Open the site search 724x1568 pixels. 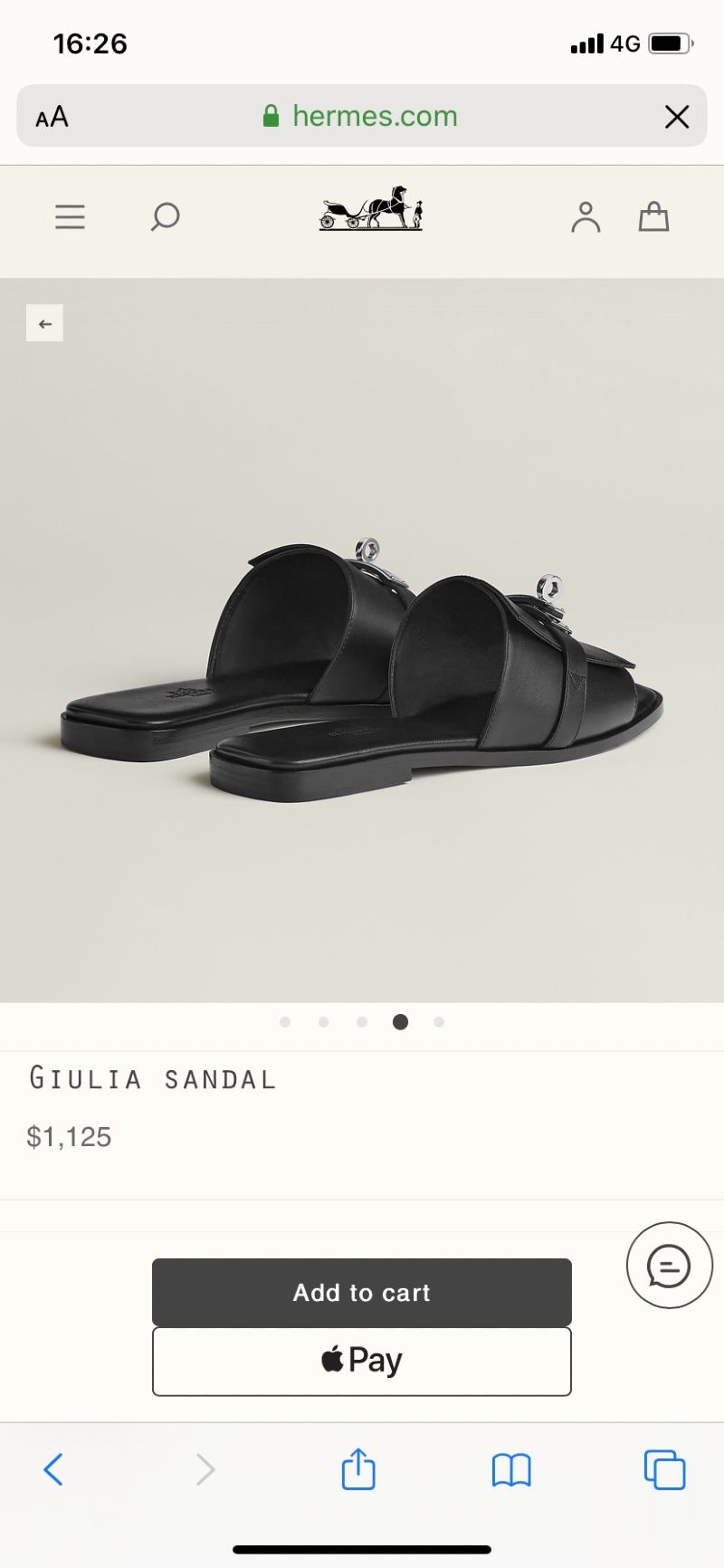165,217
